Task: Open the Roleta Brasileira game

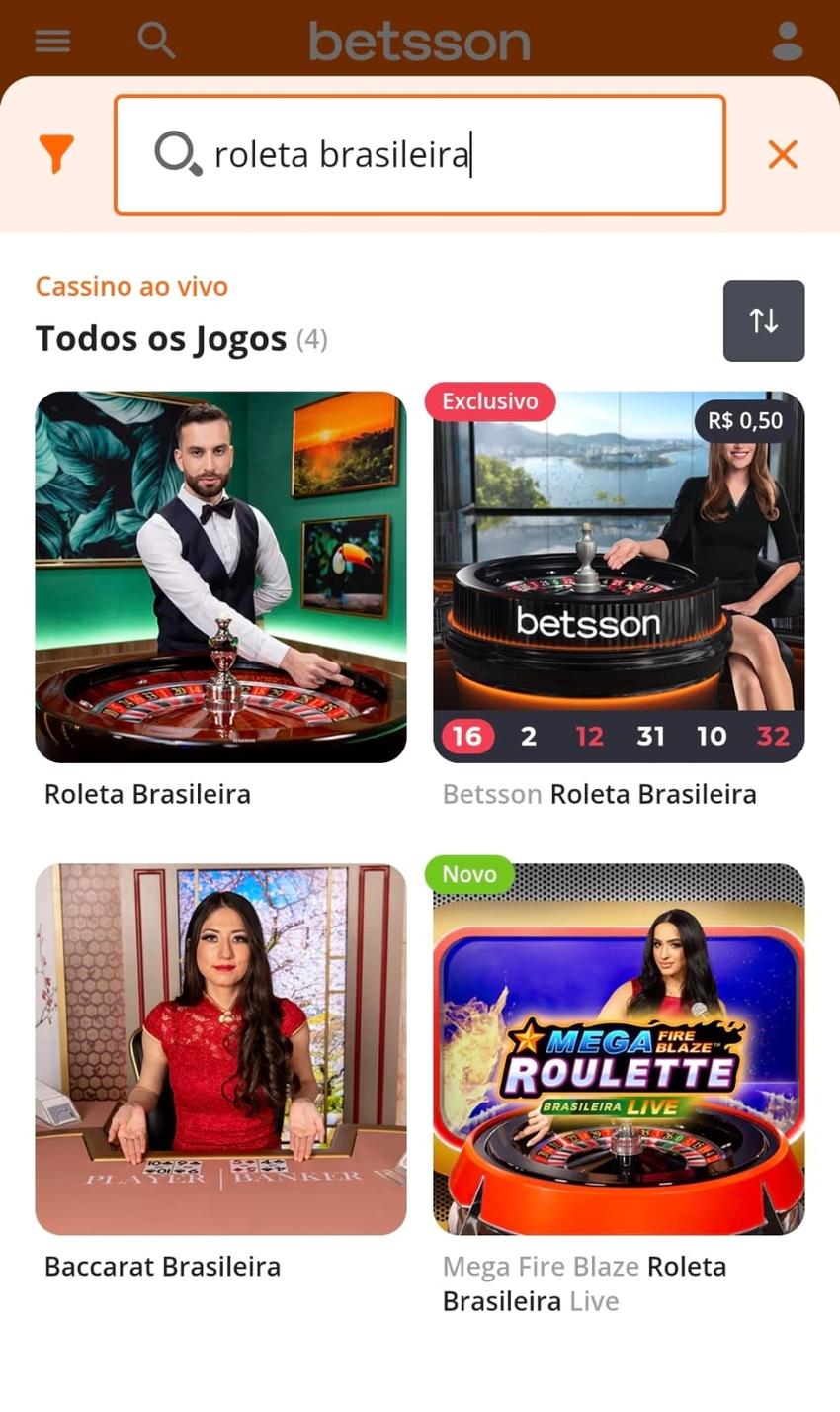Action: click(x=220, y=576)
